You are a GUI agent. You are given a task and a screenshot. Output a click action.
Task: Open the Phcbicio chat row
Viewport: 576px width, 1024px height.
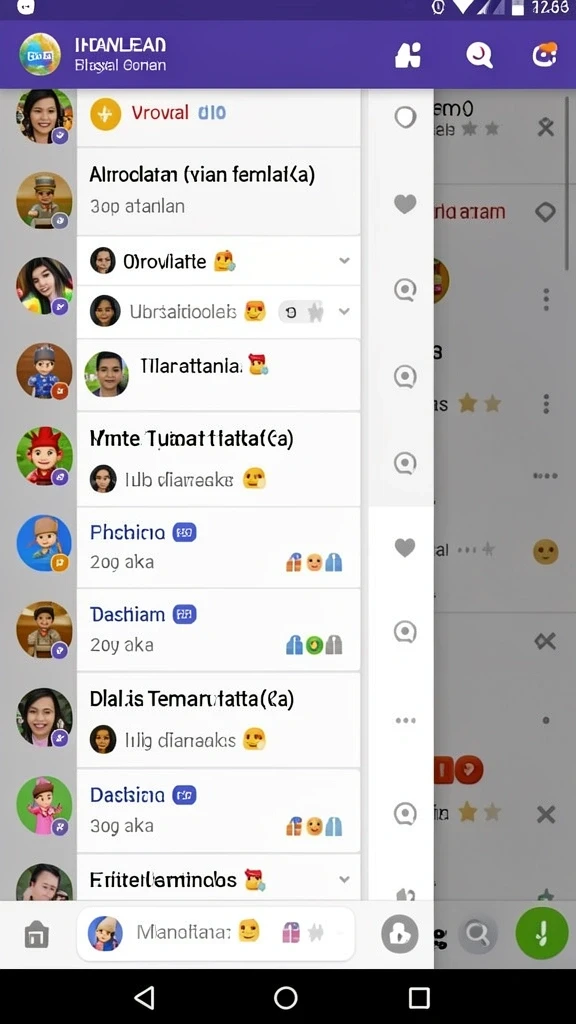[x=219, y=547]
